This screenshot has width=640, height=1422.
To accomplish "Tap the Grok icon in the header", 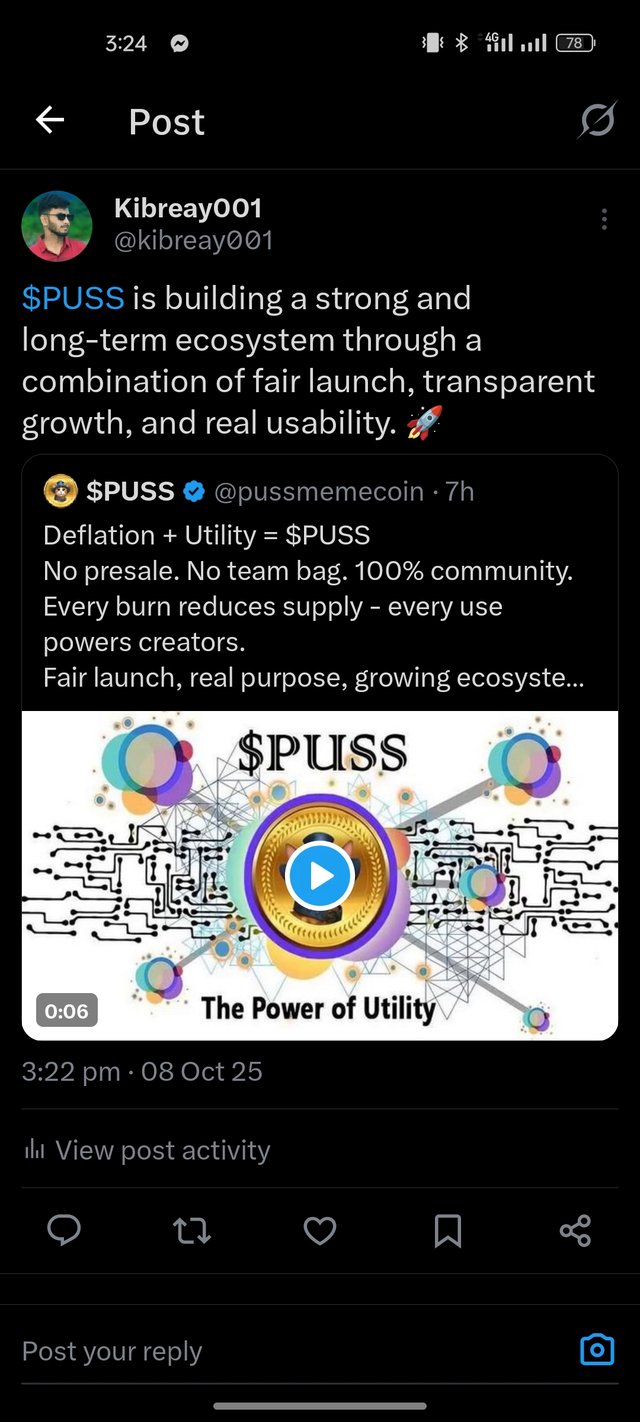I will pos(597,121).
